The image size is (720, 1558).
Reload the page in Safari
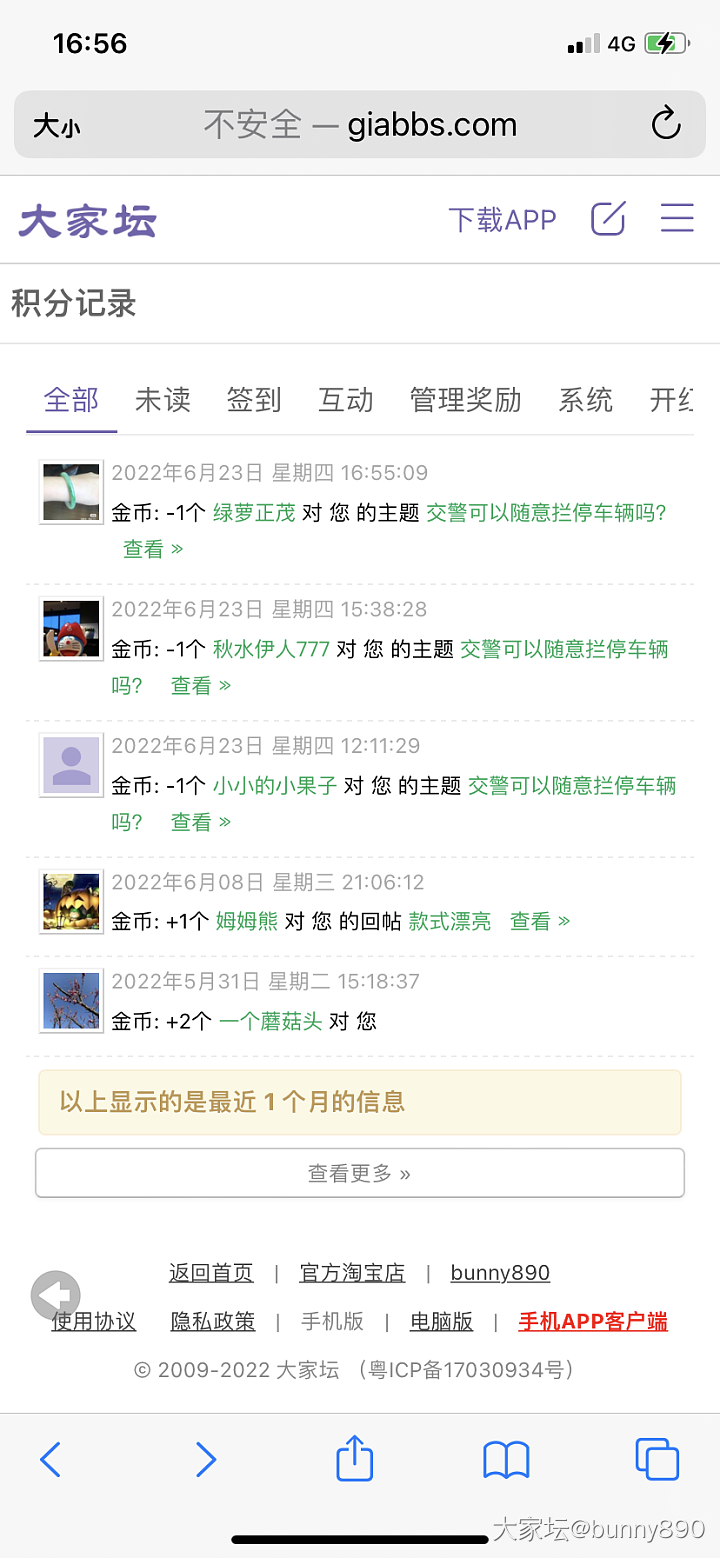click(x=666, y=124)
